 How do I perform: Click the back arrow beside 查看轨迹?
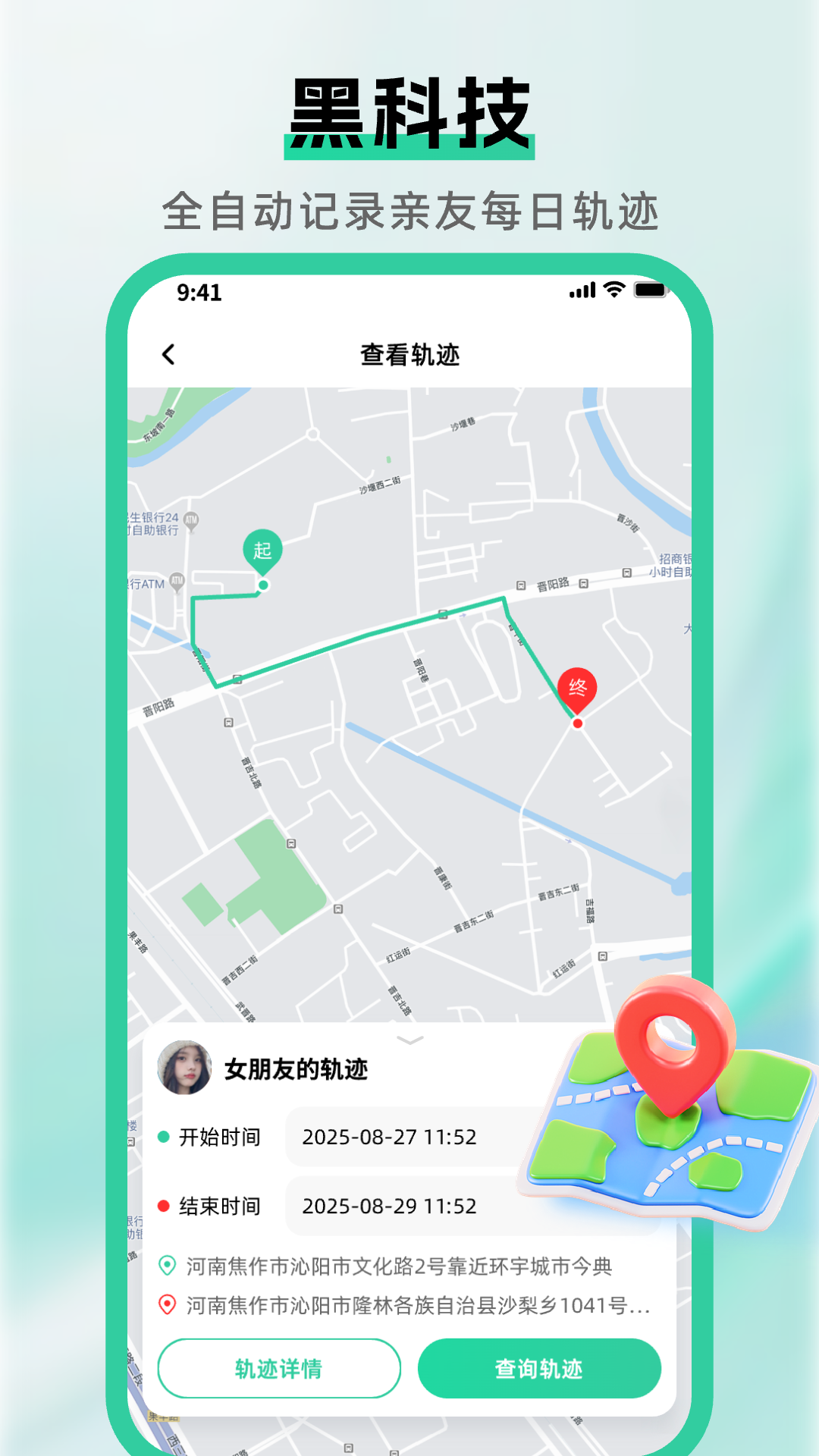click(168, 353)
